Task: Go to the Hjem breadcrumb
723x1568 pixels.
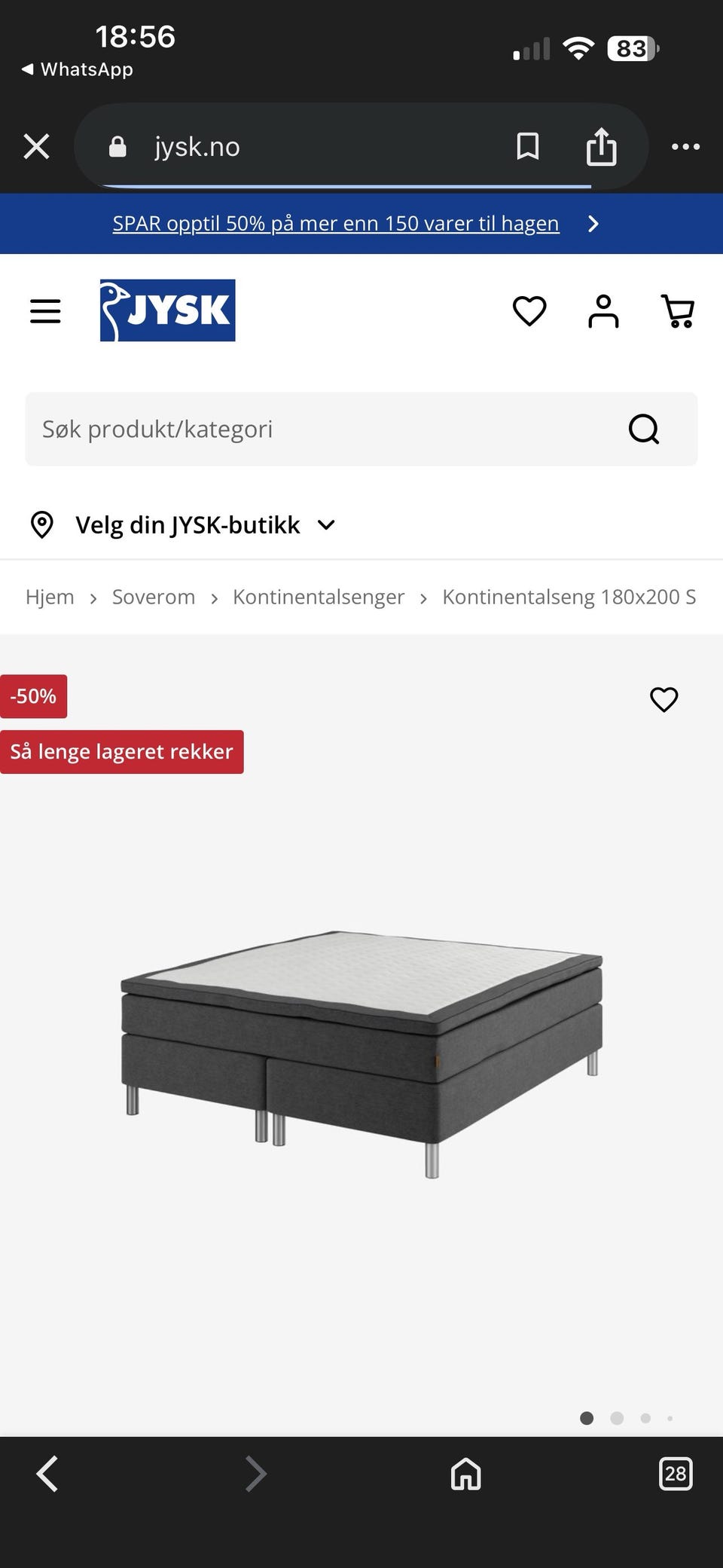Action: [50, 597]
